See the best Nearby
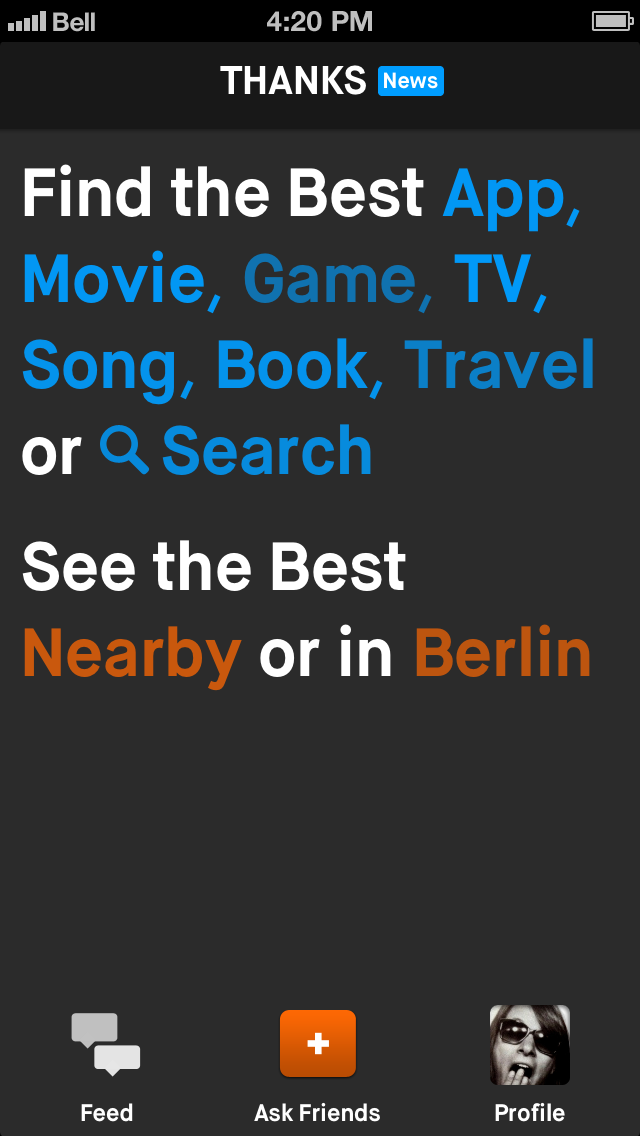 click(131, 654)
